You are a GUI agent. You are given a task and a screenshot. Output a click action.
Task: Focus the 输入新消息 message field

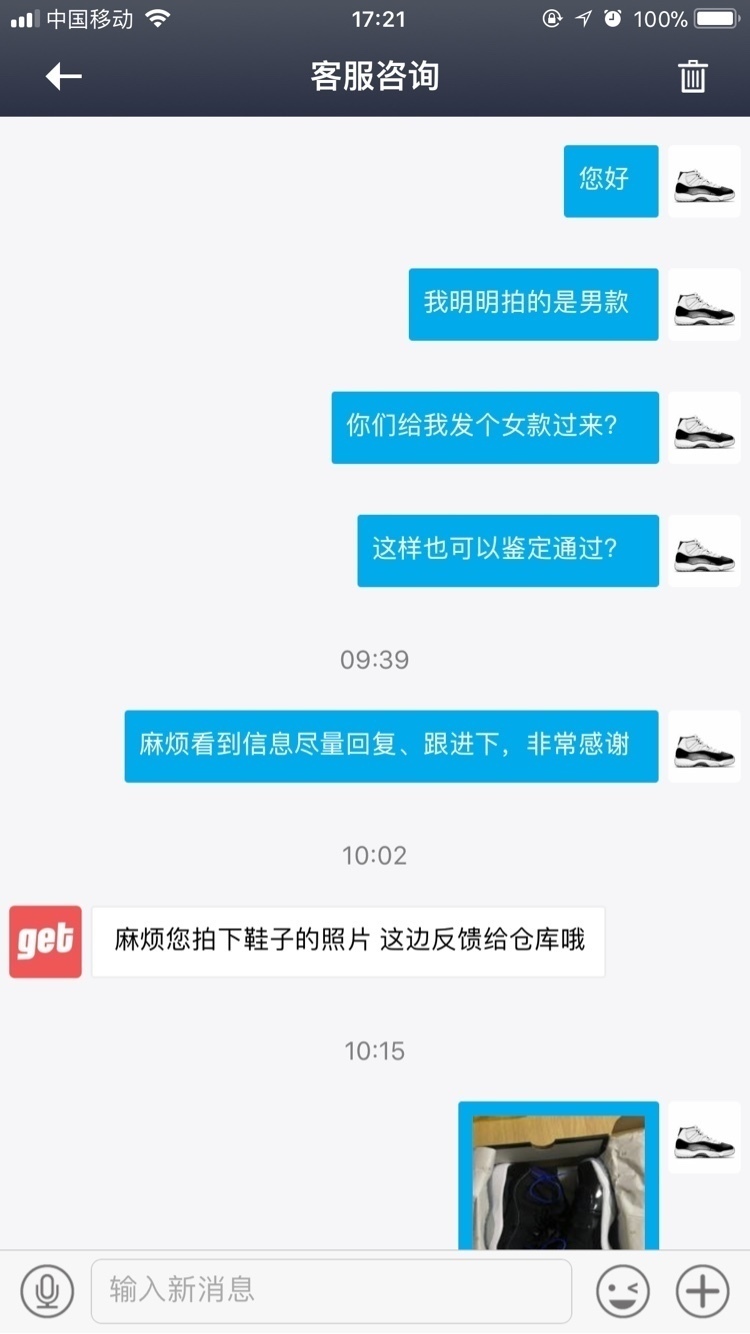330,1290
